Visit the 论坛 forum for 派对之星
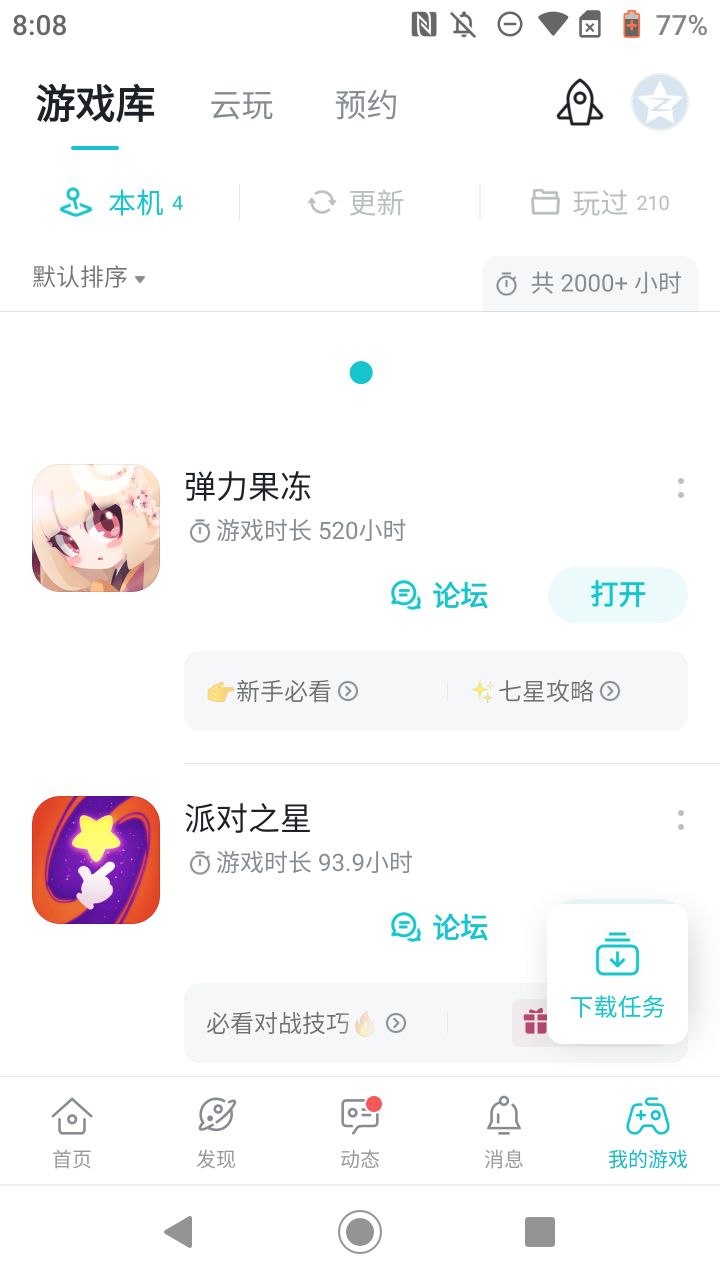Image resolution: width=720 pixels, height=1280 pixels. click(x=440, y=928)
